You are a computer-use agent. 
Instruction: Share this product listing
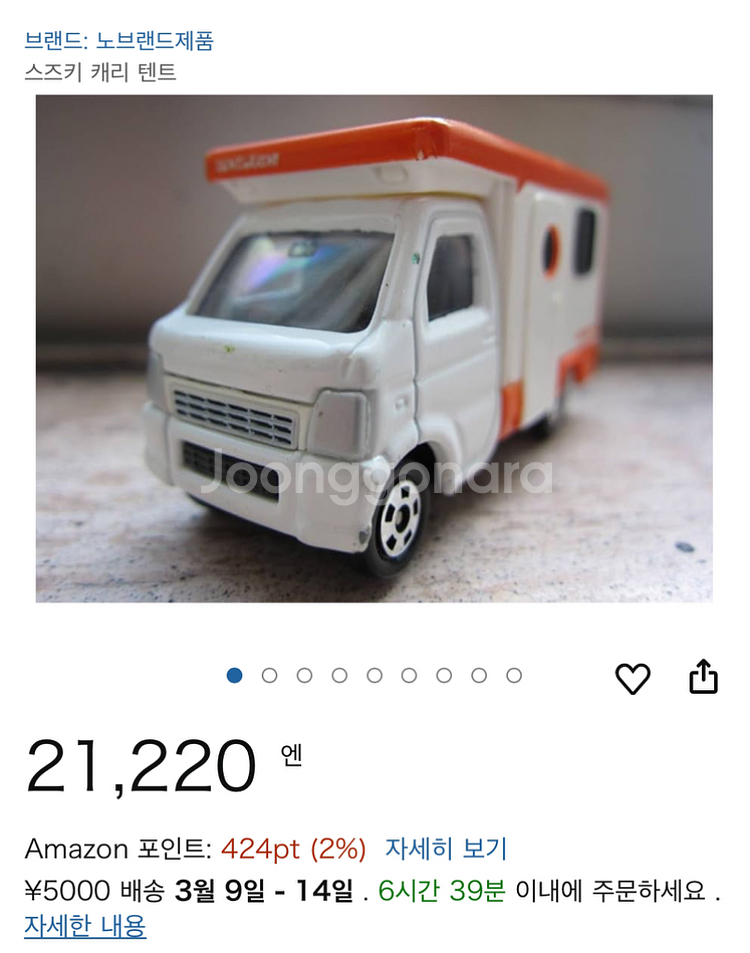pos(704,677)
